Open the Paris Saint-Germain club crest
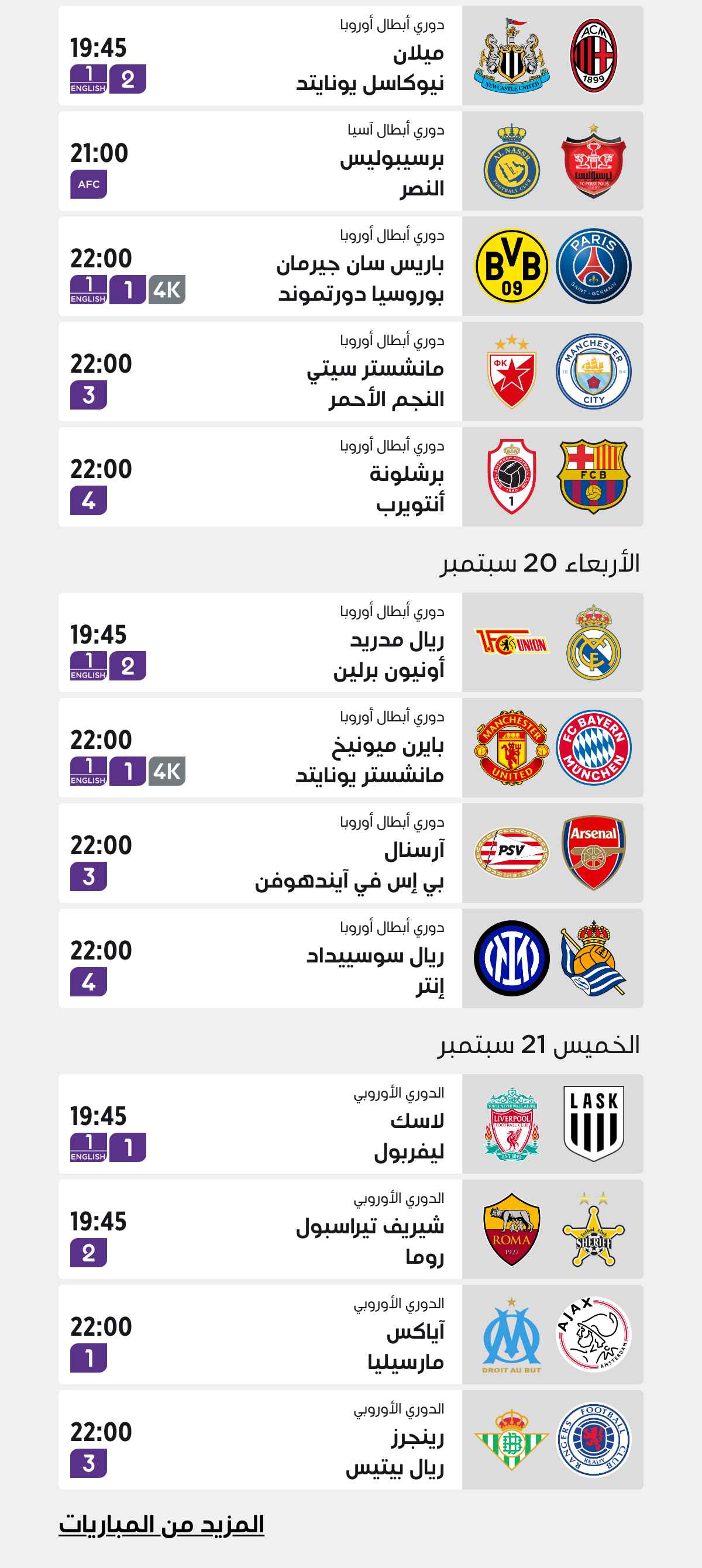The width and height of the screenshot is (702, 1568). [594, 265]
